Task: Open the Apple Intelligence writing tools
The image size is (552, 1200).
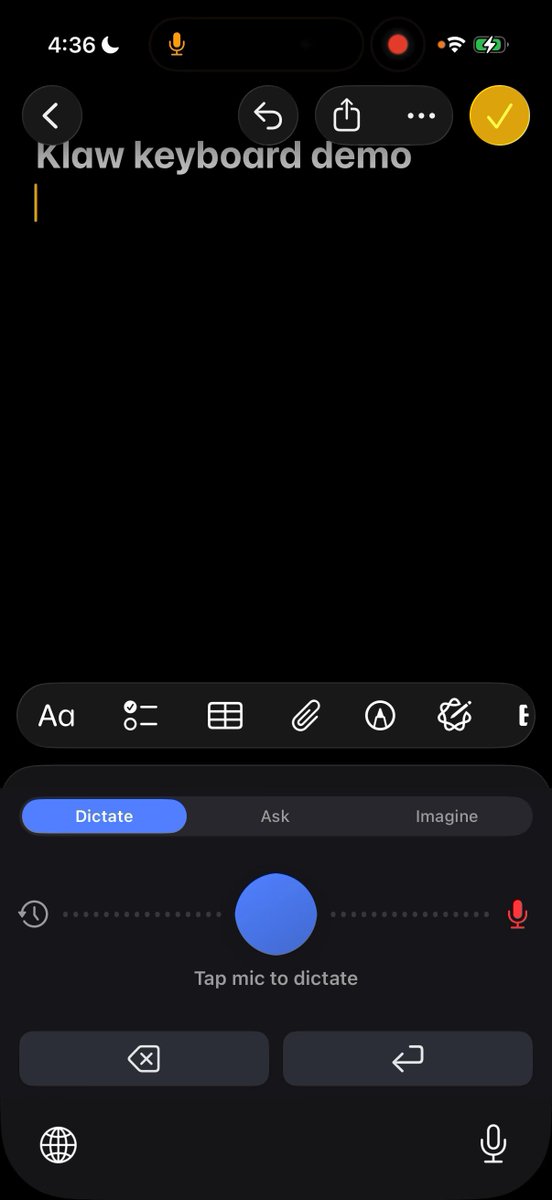Action: tap(455, 716)
